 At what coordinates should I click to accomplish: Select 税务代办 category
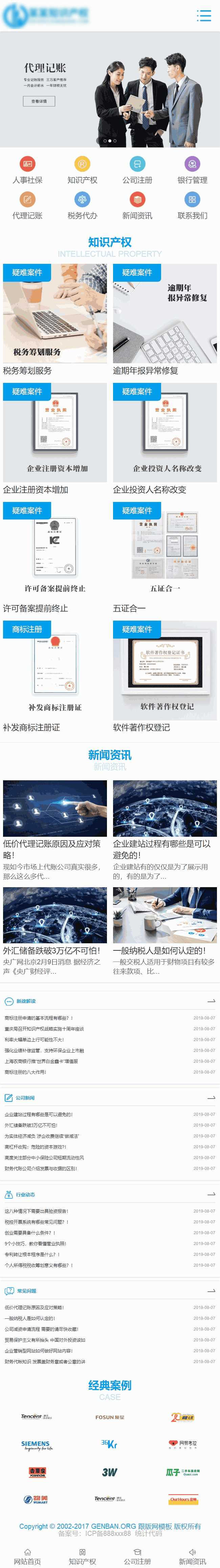point(82,206)
